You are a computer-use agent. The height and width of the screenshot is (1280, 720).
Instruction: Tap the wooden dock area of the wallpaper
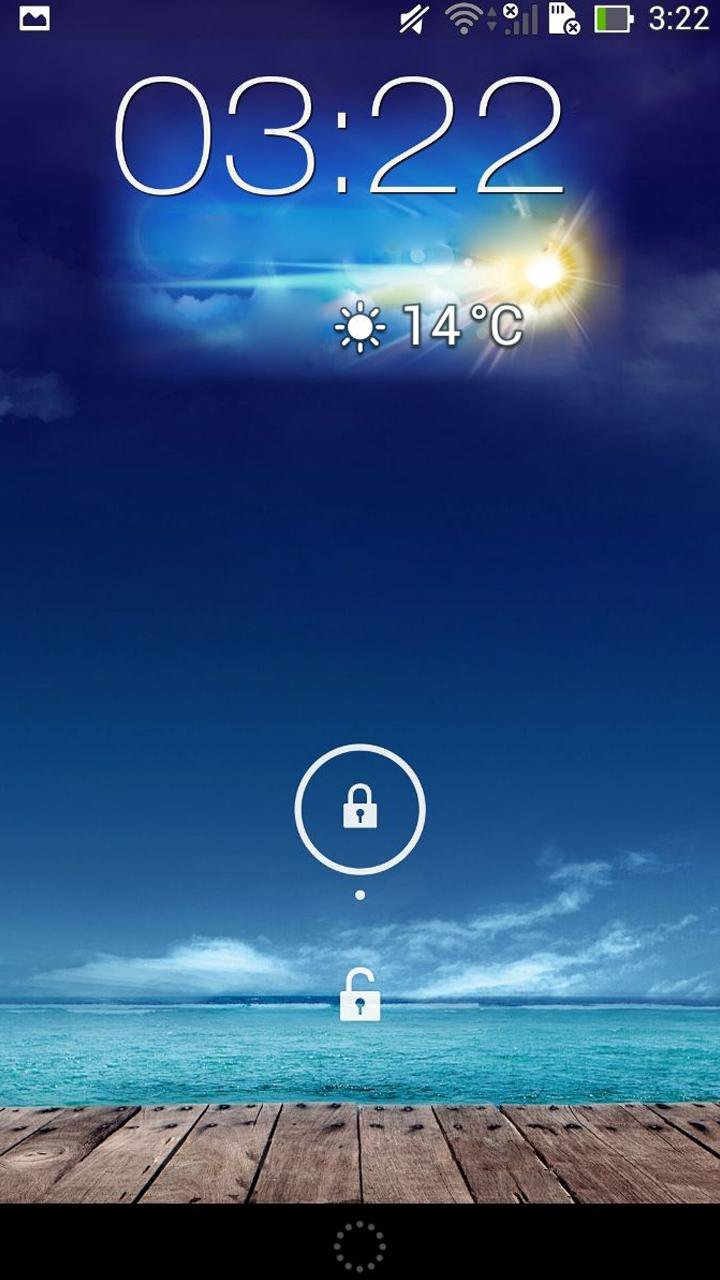[360, 1160]
